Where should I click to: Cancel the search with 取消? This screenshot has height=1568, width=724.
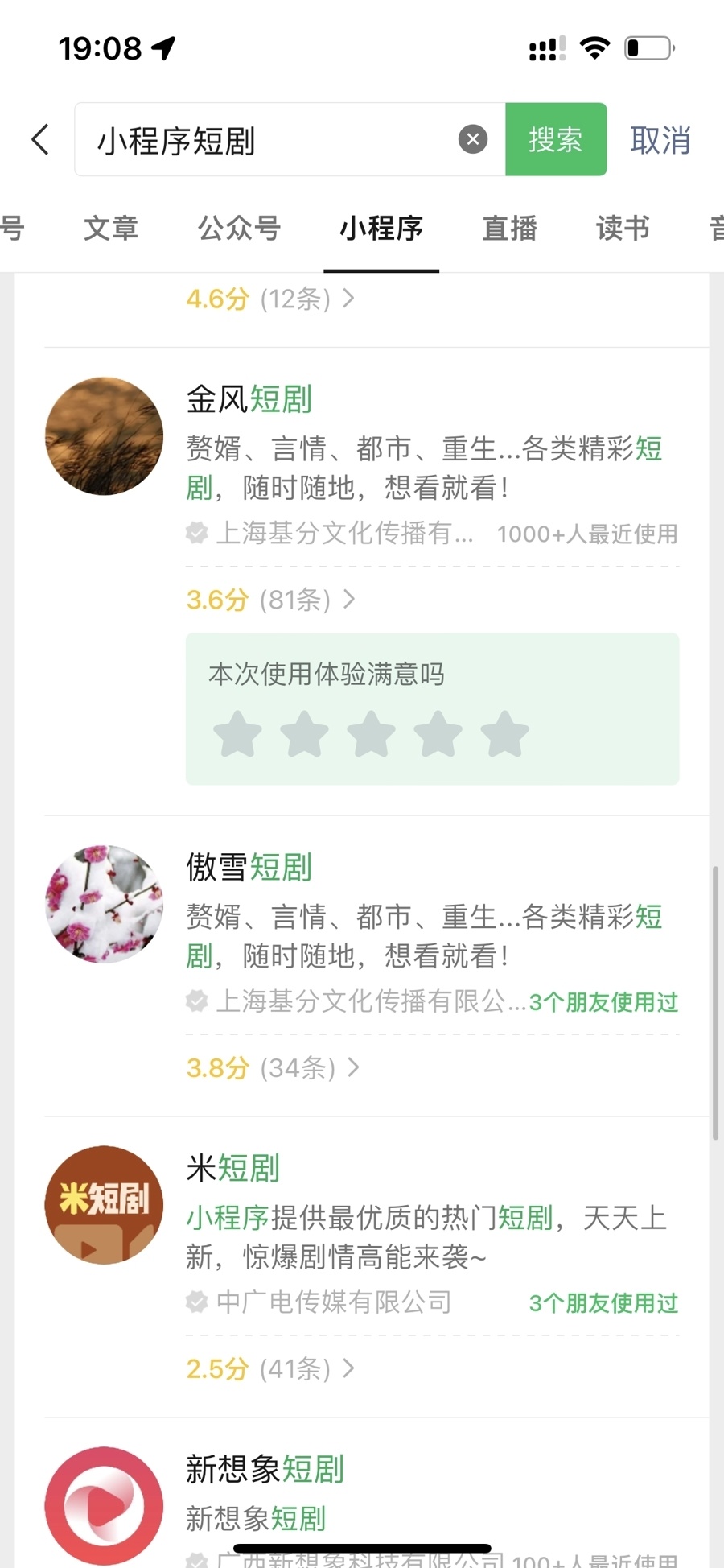[660, 140]
